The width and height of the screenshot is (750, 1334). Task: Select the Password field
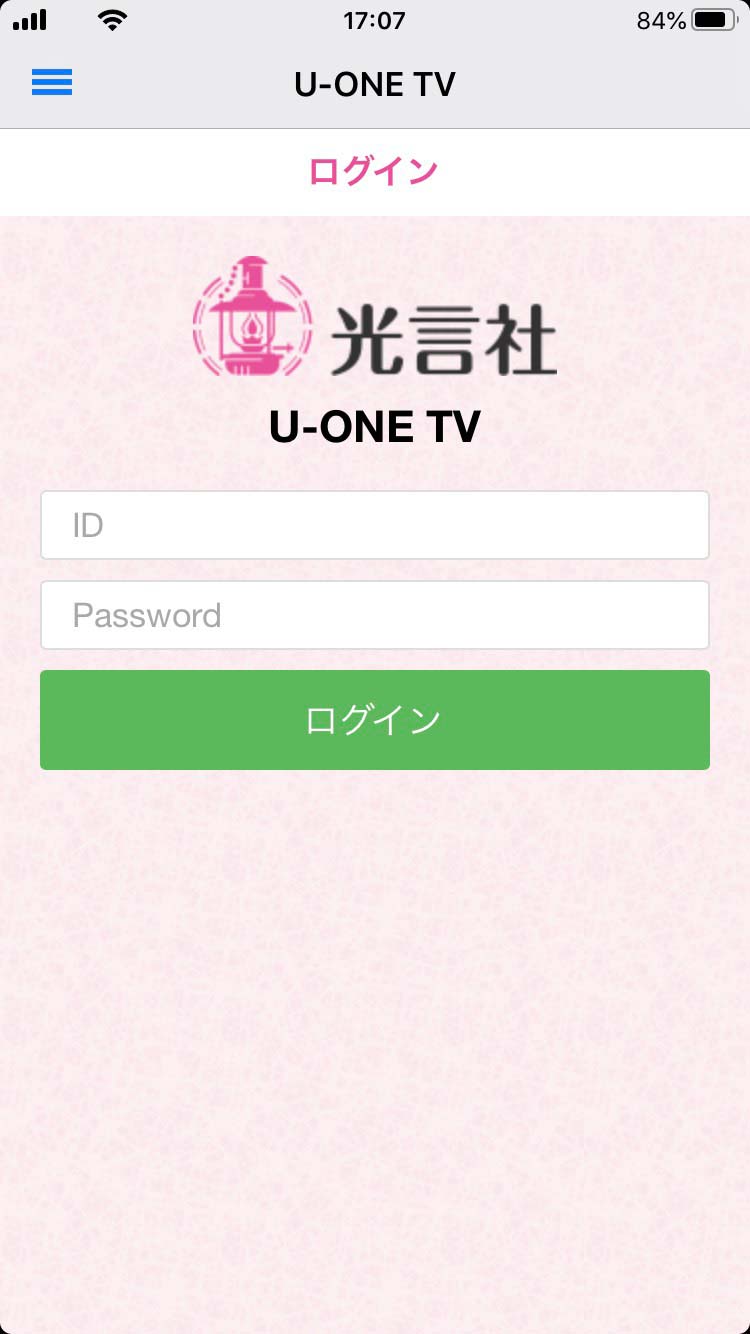[x=374, y=615]
